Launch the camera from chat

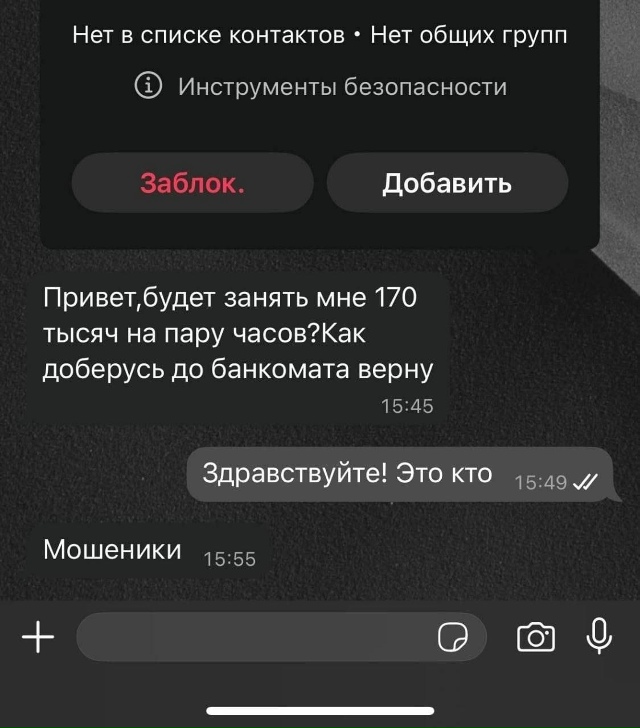click(x=535, y=637)
